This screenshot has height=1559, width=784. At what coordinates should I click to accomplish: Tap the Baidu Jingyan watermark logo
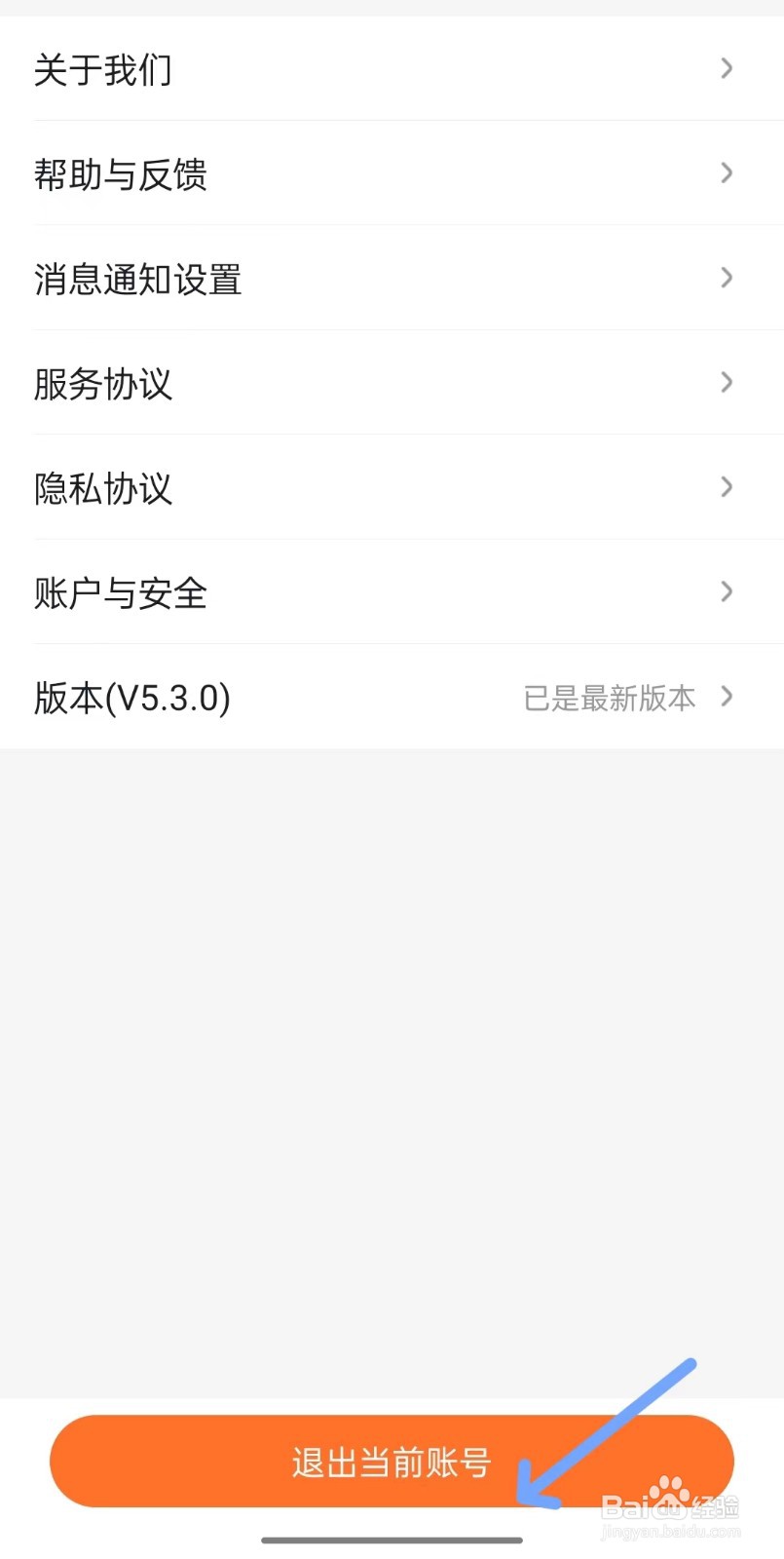(x=672, y=1503)
